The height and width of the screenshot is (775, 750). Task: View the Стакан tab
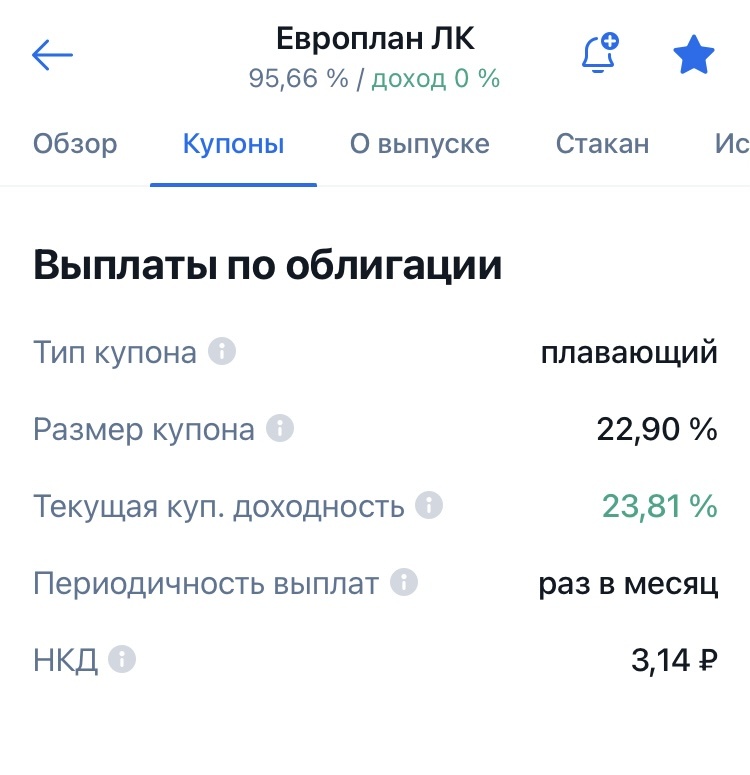coord(602,144)
